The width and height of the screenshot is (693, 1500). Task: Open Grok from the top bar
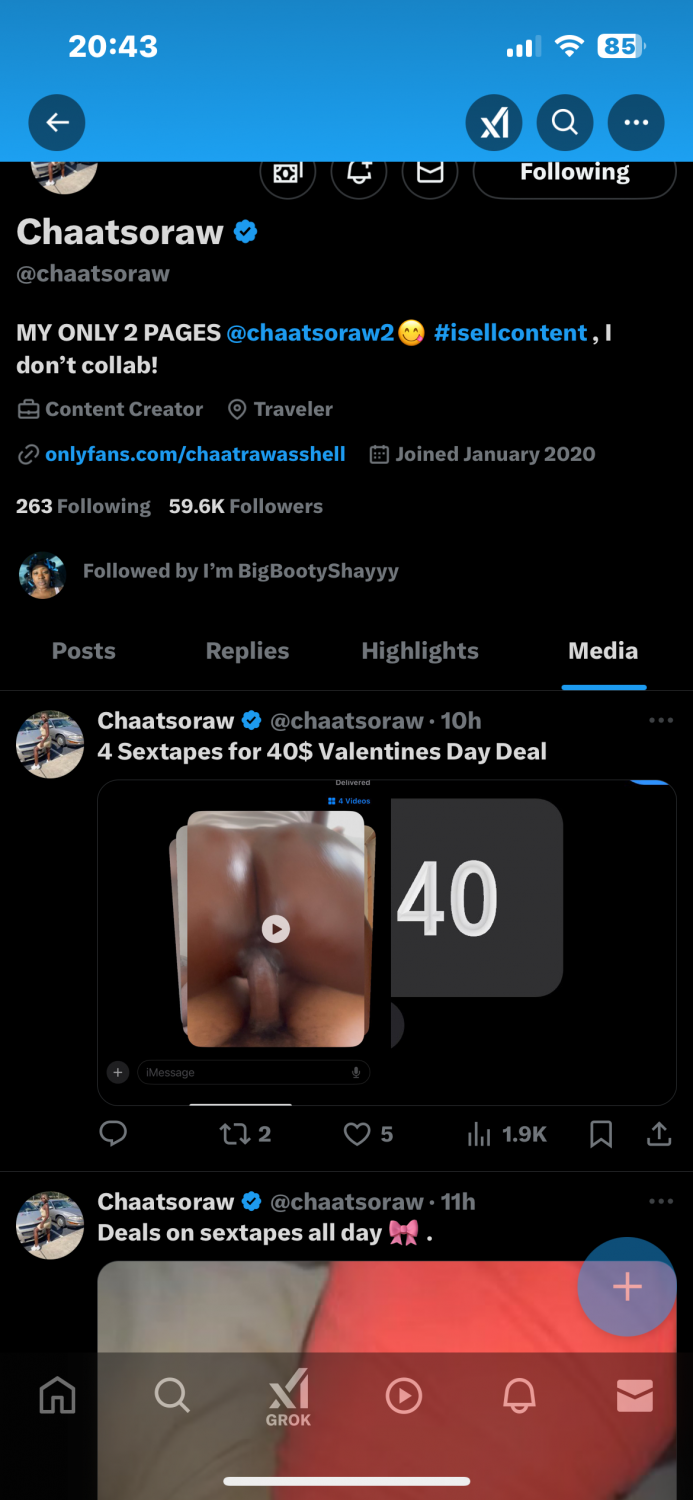(x=494, y=123)
